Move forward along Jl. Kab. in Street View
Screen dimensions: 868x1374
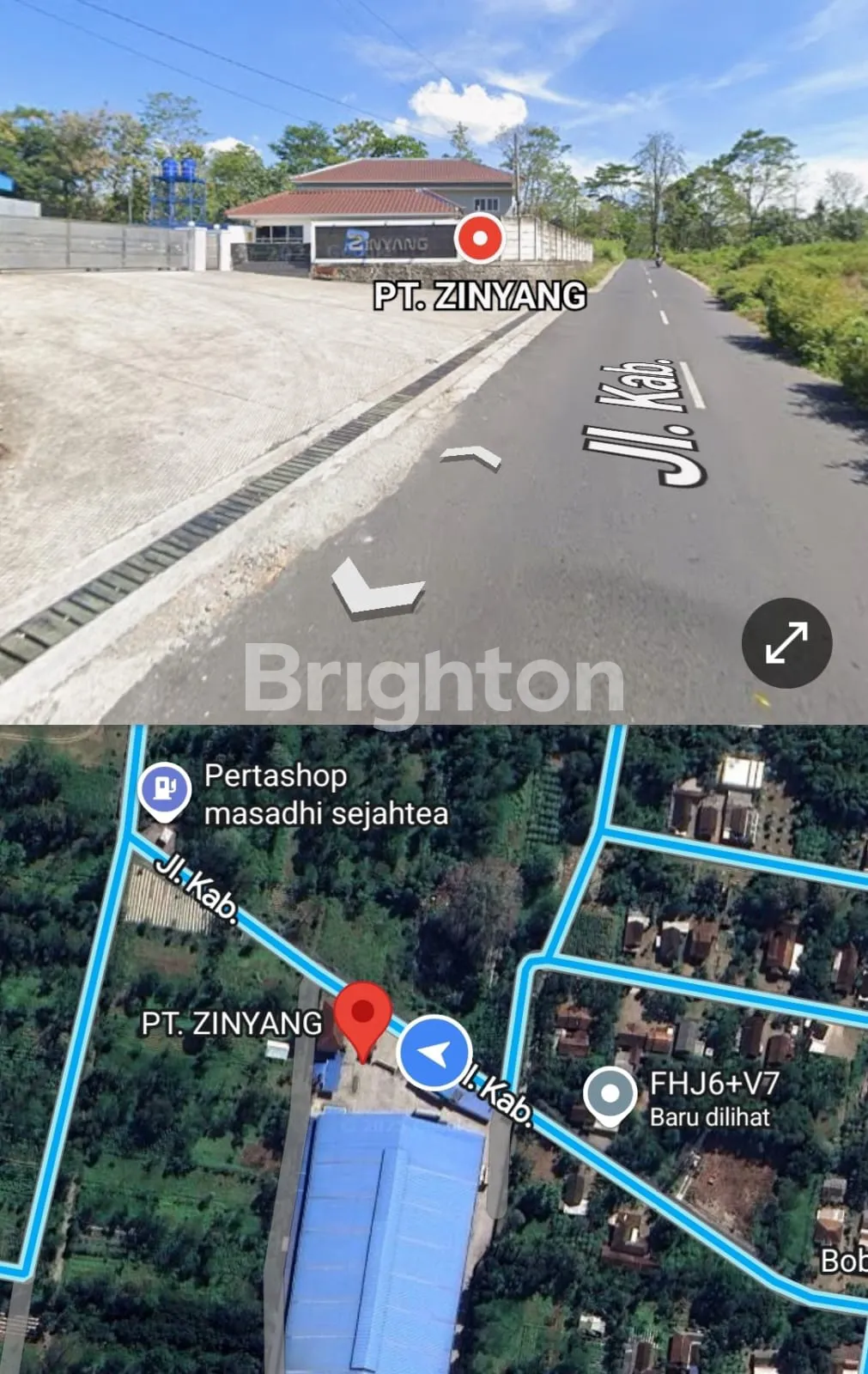point(470,458)
